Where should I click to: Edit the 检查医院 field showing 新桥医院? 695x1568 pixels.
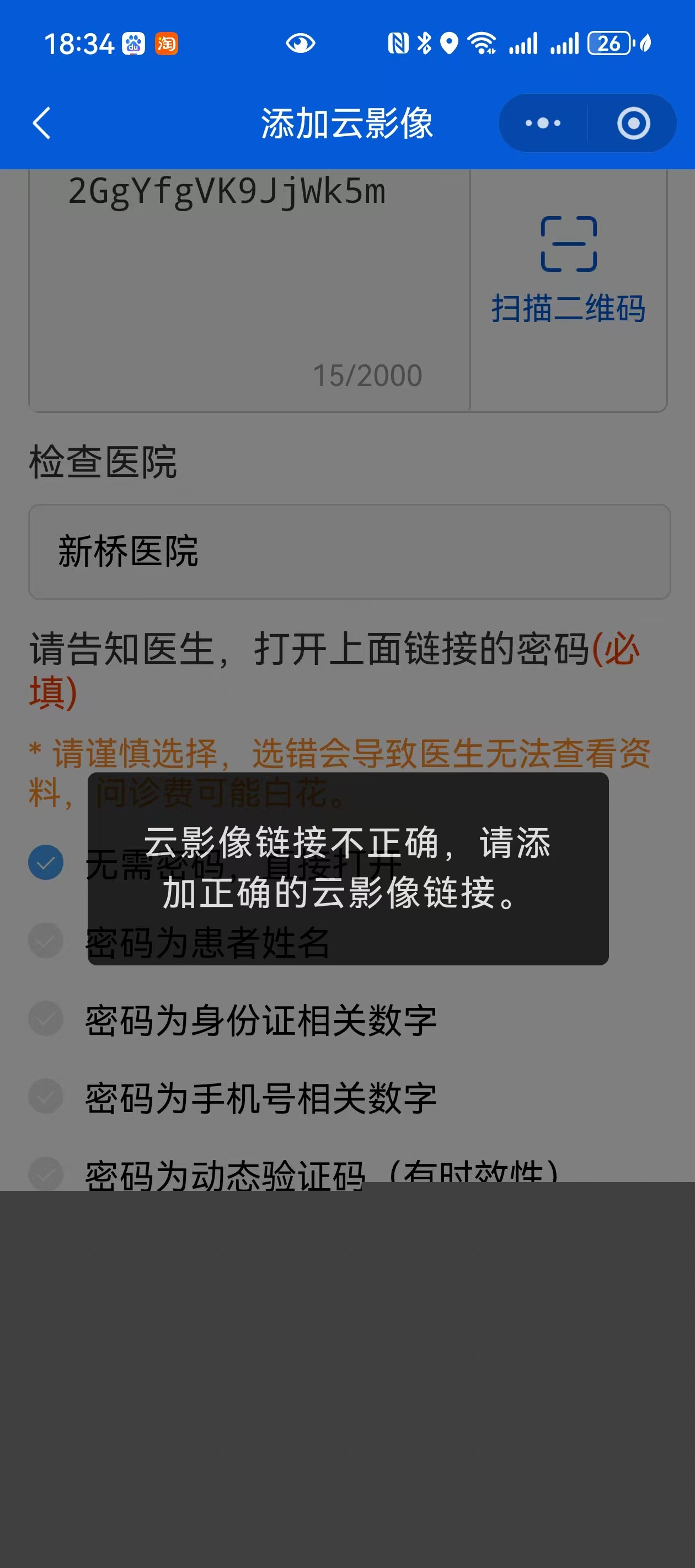tap(349, 551)
